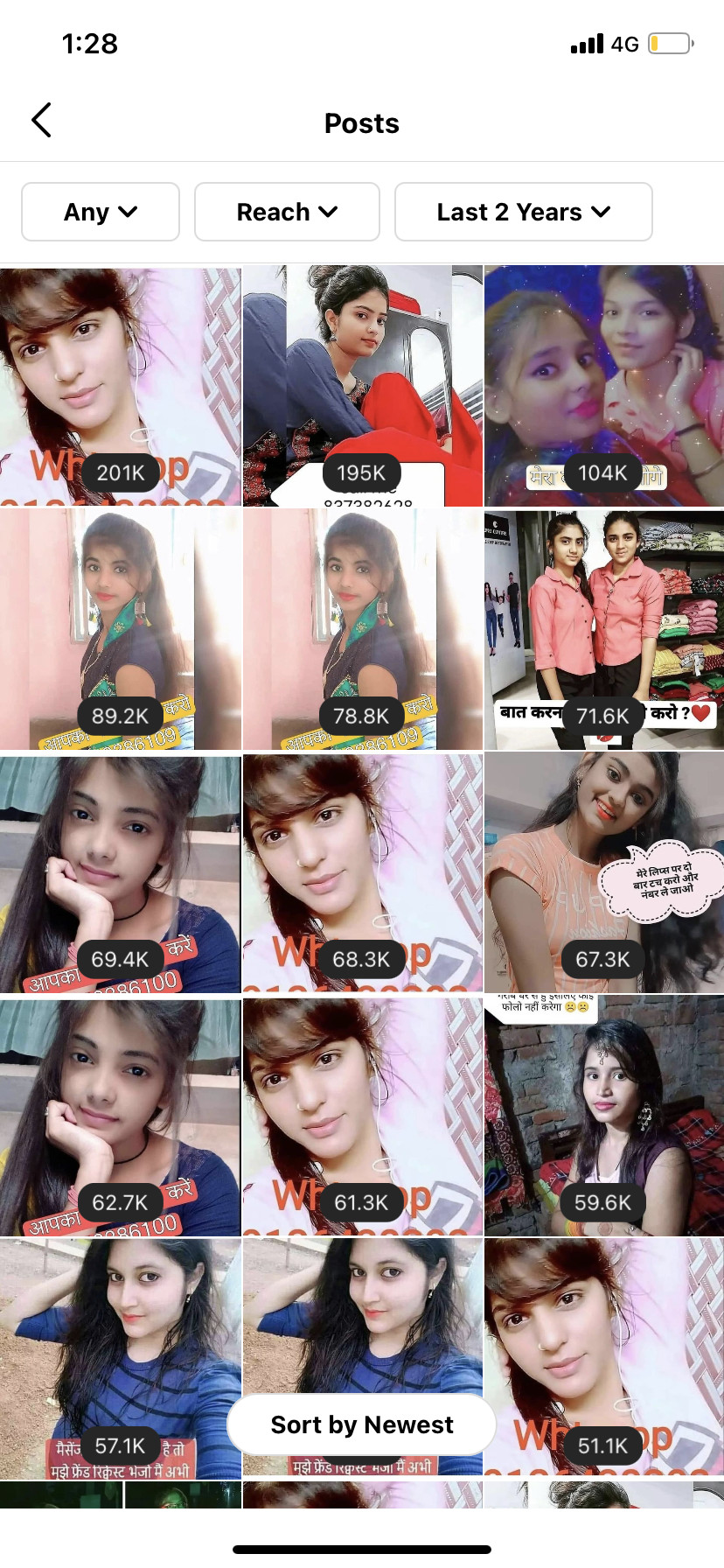The image size is (724, 1568).
Task: Select the post with 78.8K reach
Action: point(362,630)
